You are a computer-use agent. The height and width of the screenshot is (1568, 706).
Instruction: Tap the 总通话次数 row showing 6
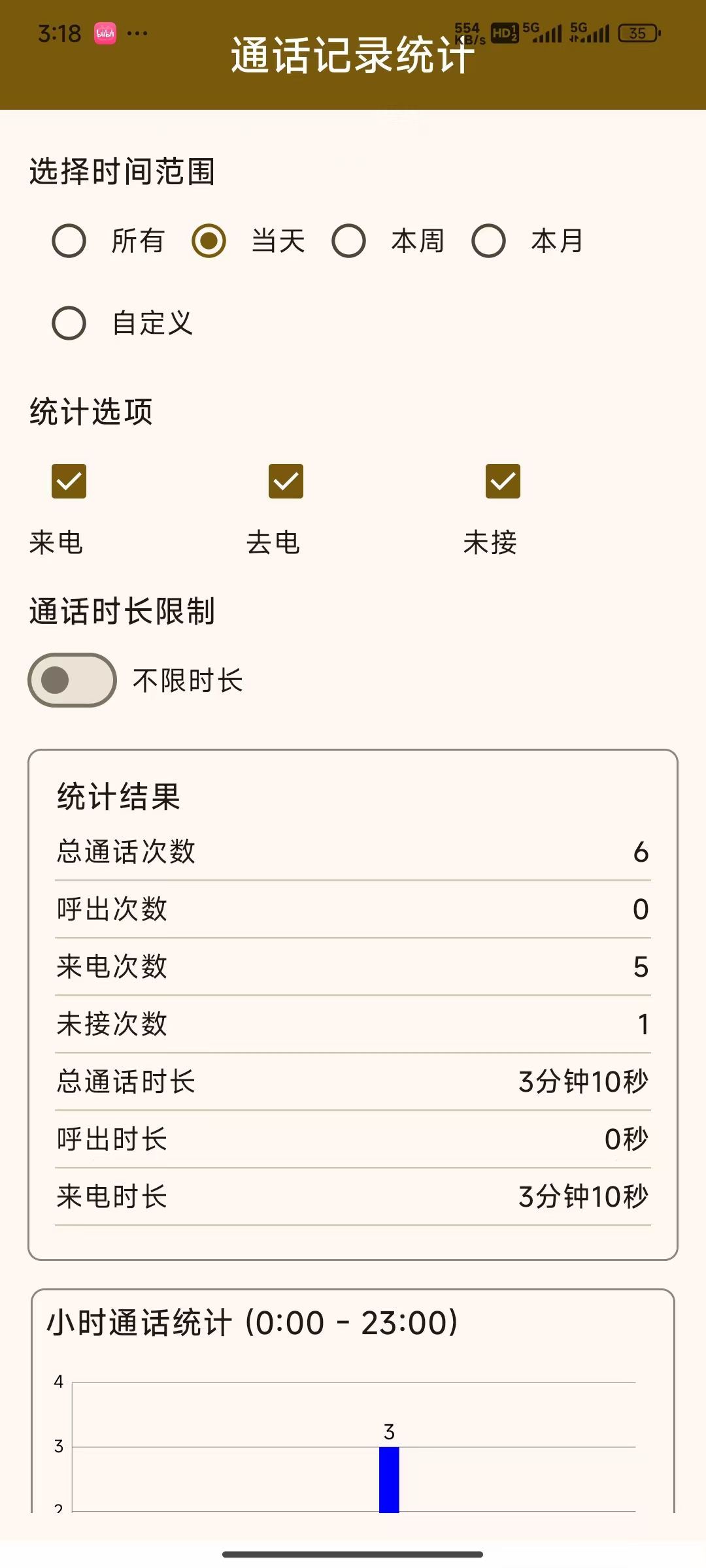(x=353, y=853)
